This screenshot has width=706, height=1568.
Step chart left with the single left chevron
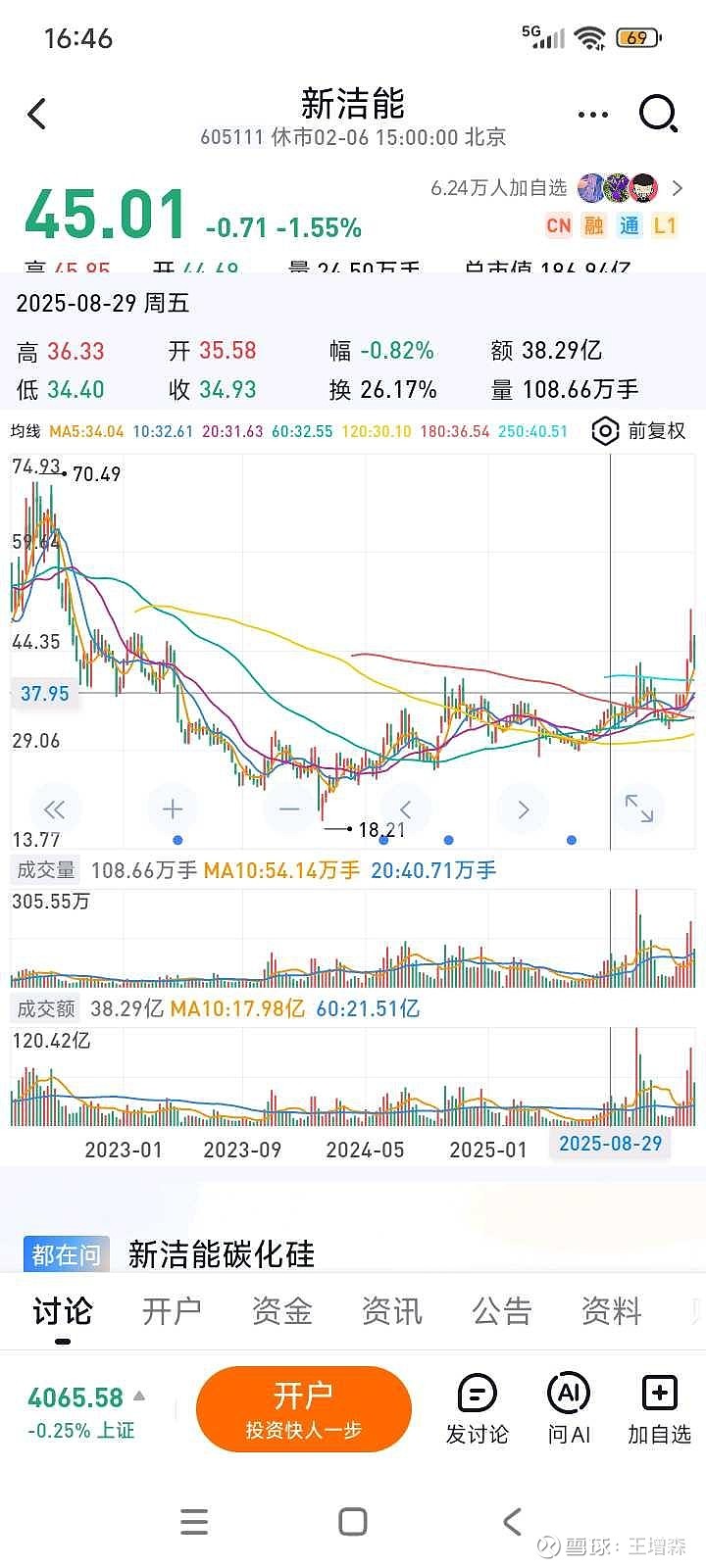pyautogui.click(x=405, y=808)
